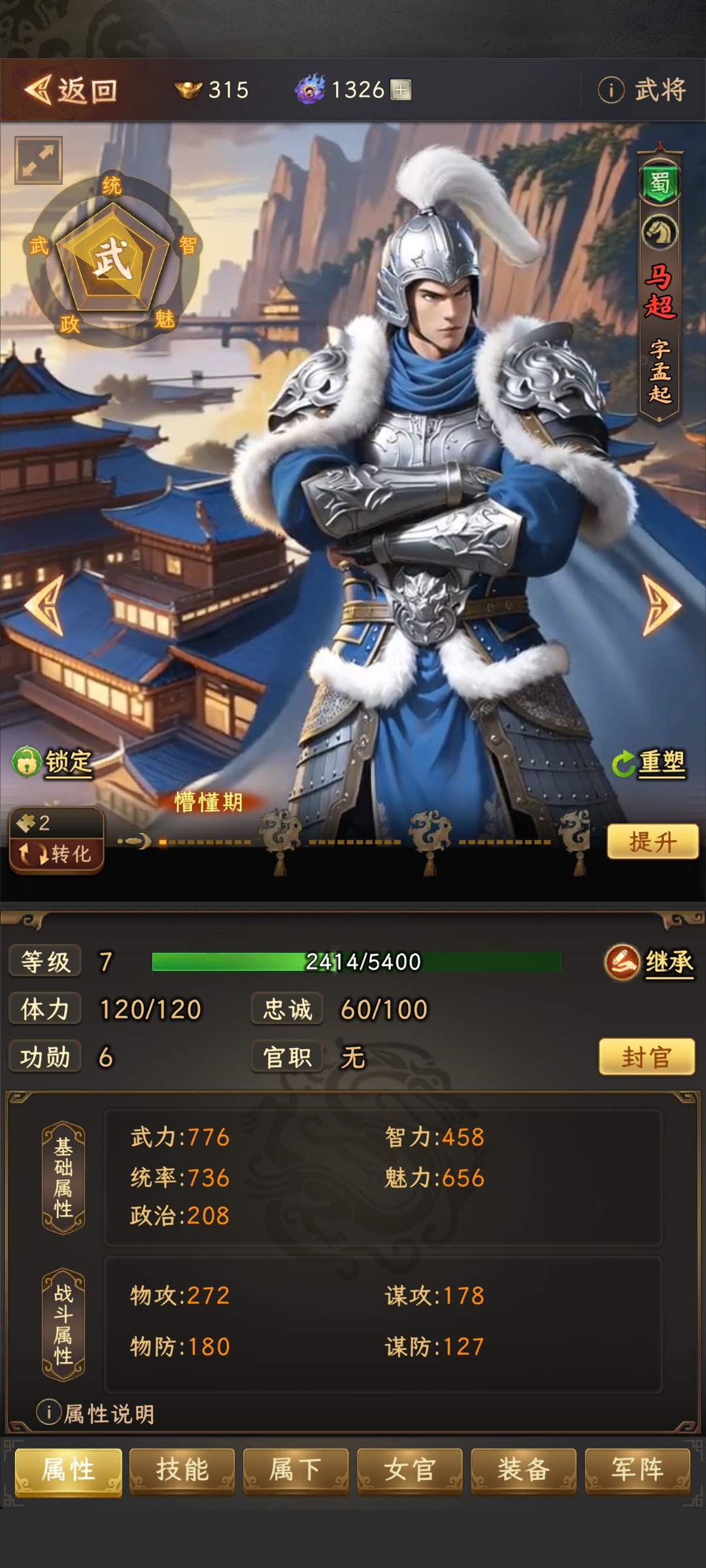The height and width of the screenshot is (1568, 706).
Task: Switch to the 属下 tab
Action: point(296,1471)
